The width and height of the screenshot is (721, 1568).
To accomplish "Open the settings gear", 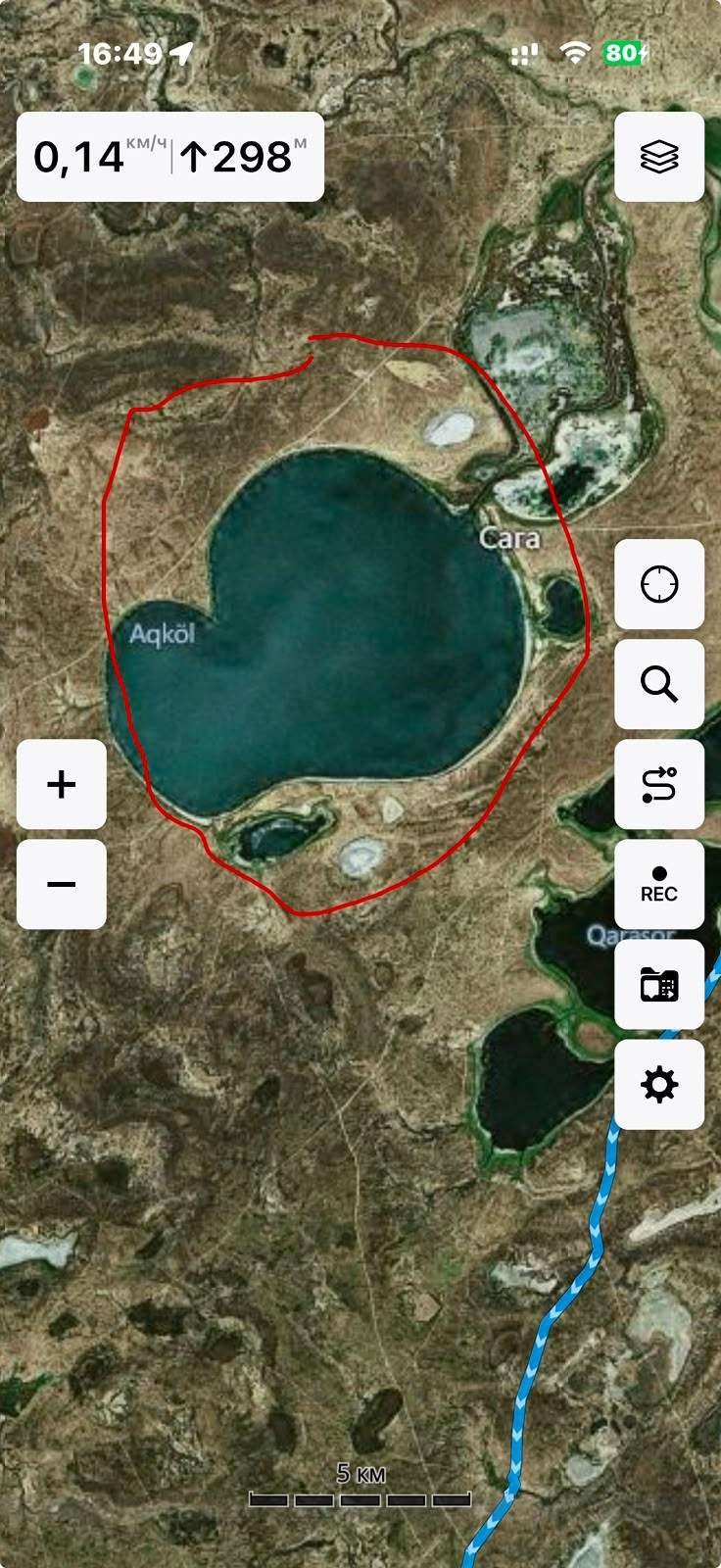I will [x=659, y=1084].
